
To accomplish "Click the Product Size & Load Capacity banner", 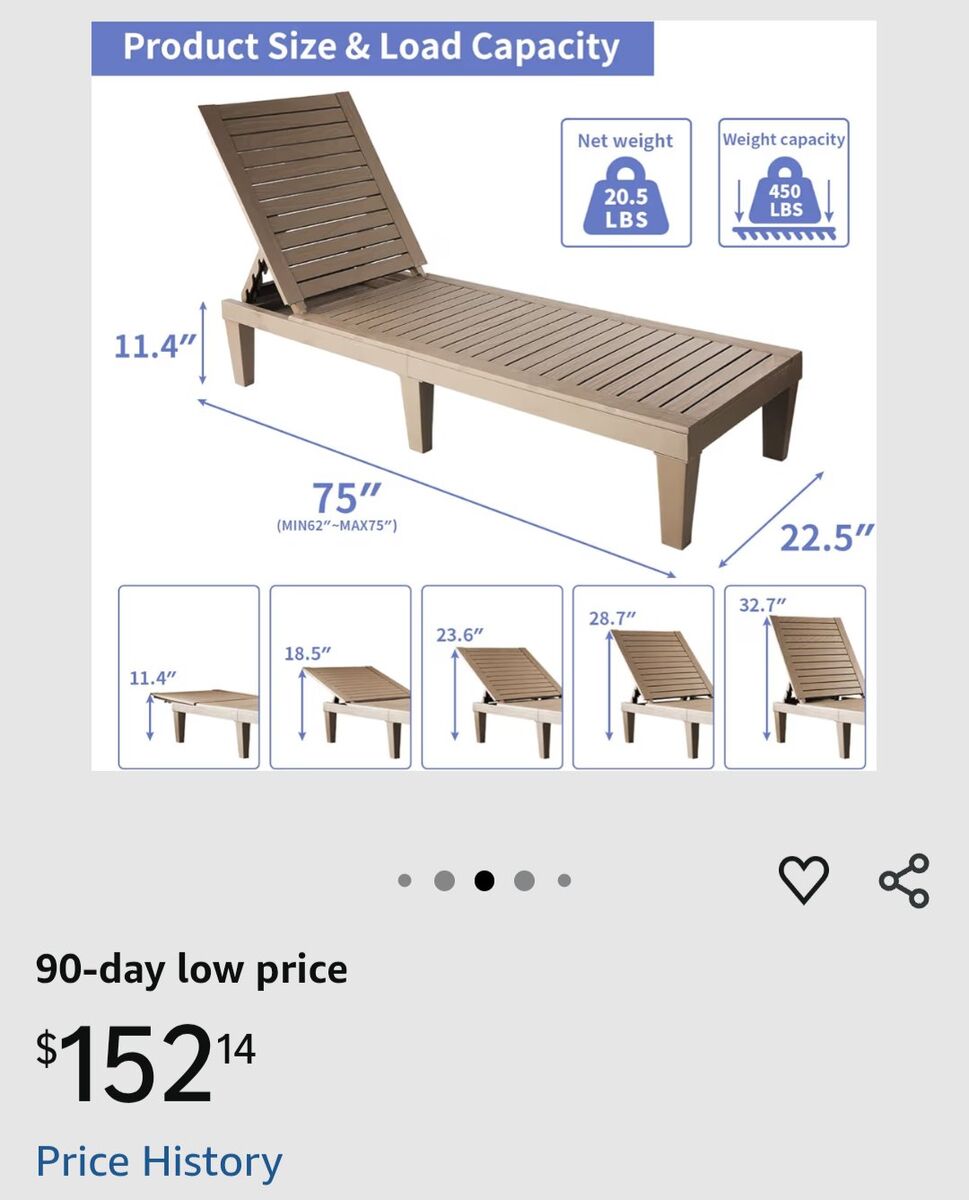I will pos(375,46).
